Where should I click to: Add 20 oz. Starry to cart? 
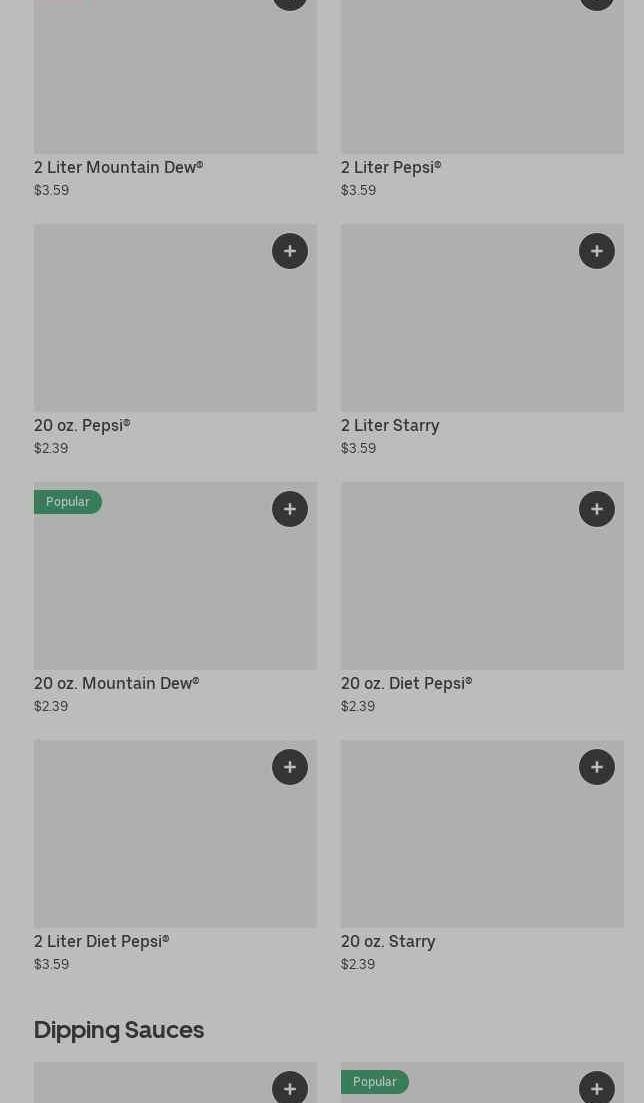[x=597, y=767]
